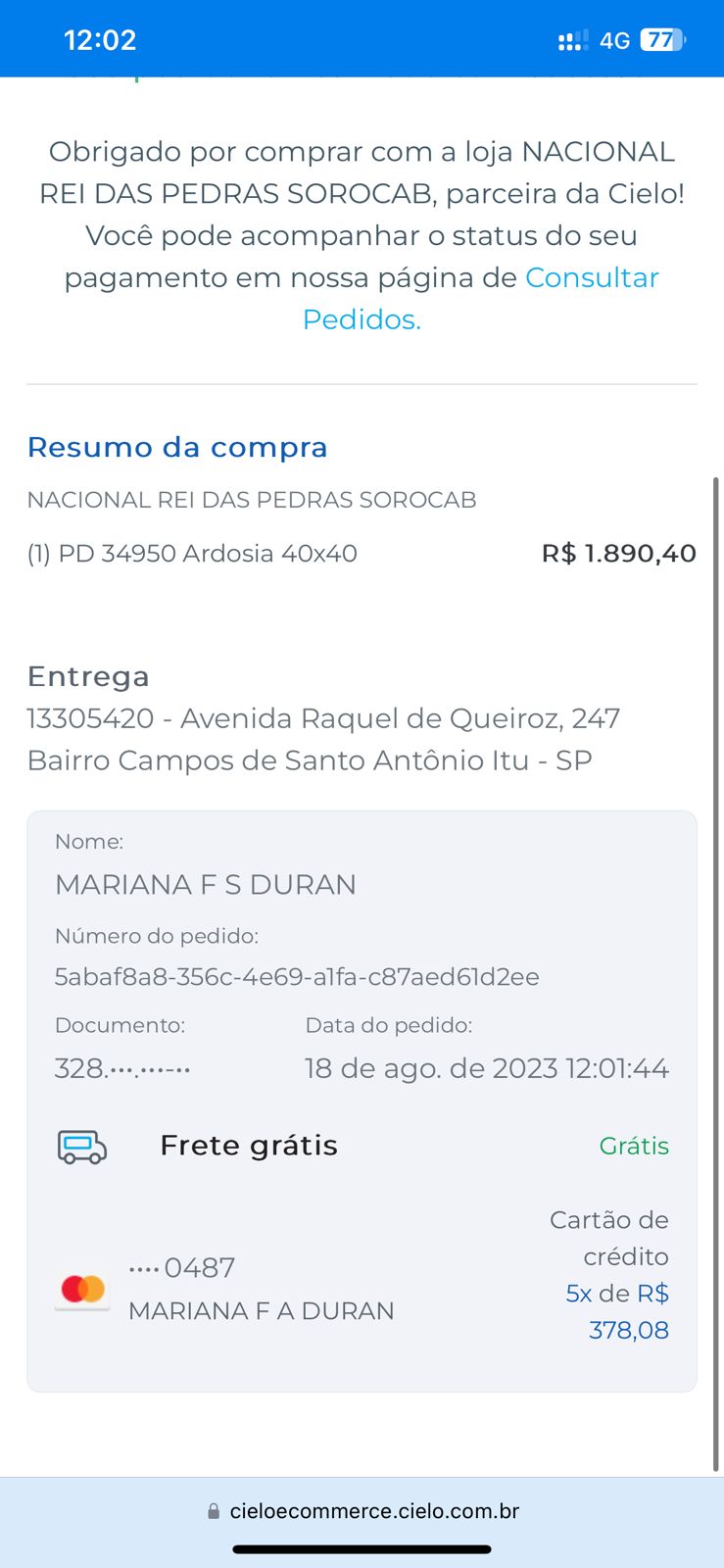Tap the card ending 0487

(x=180, y=1267)
